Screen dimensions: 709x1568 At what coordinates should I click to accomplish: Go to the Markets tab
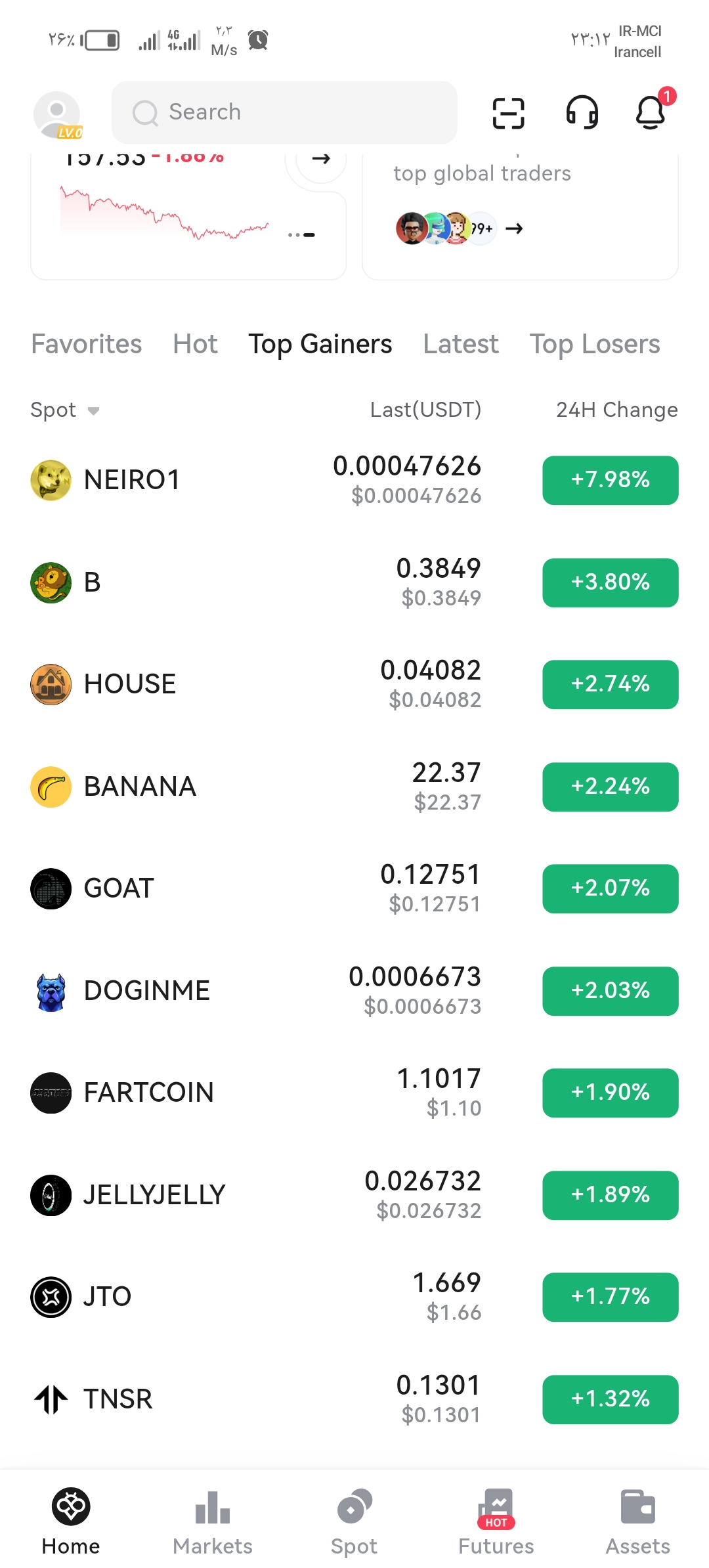tap(213, 1522)
